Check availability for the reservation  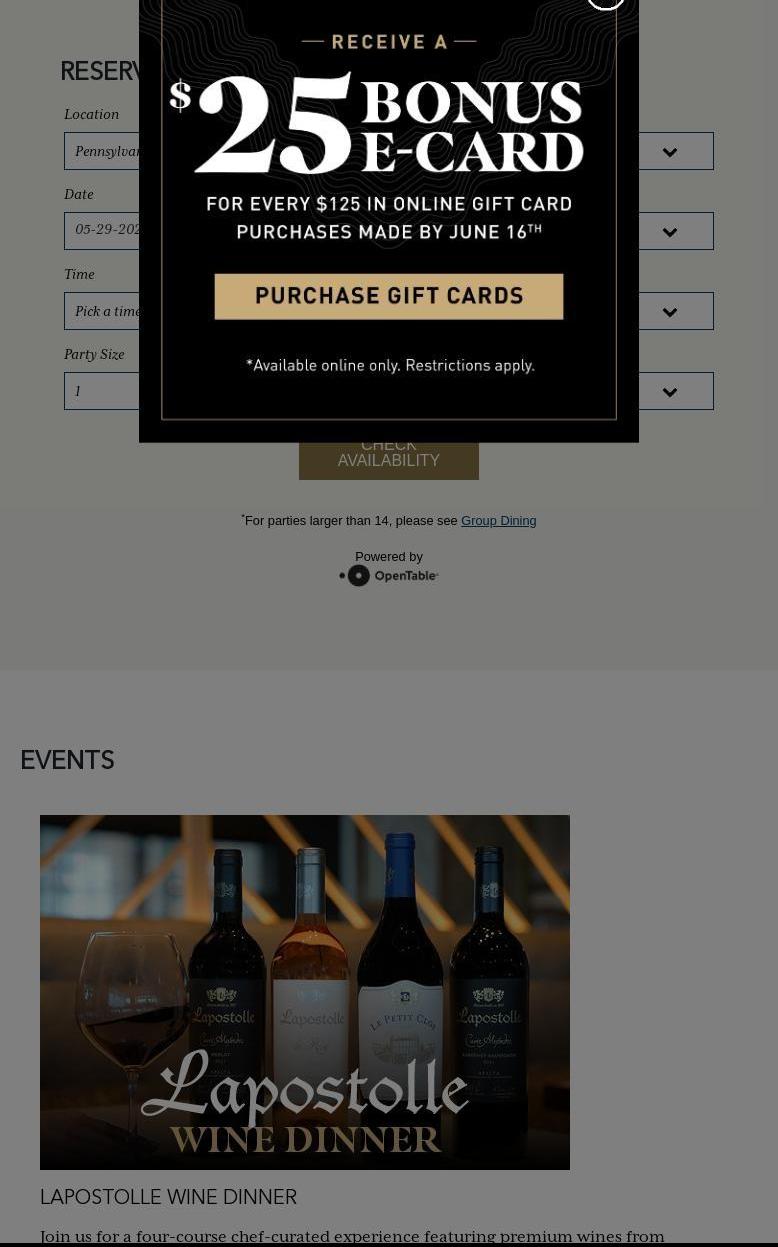(x=388, y=460)
